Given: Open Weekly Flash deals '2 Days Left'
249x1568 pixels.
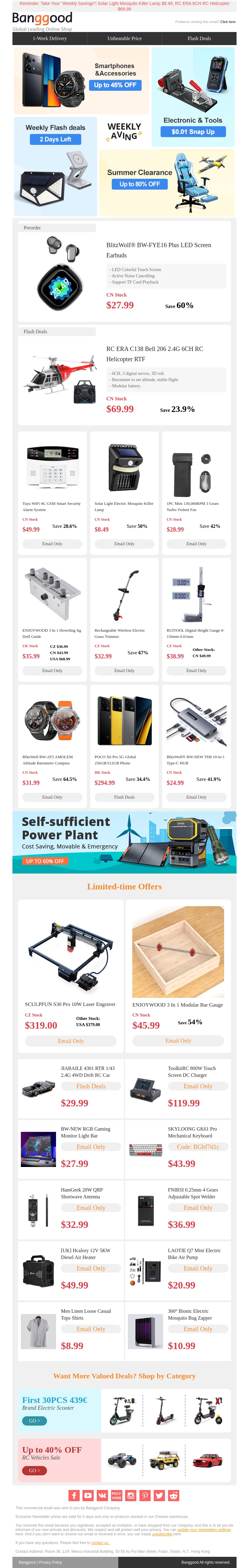Looking at the screenshot, I should coord(55,139).
